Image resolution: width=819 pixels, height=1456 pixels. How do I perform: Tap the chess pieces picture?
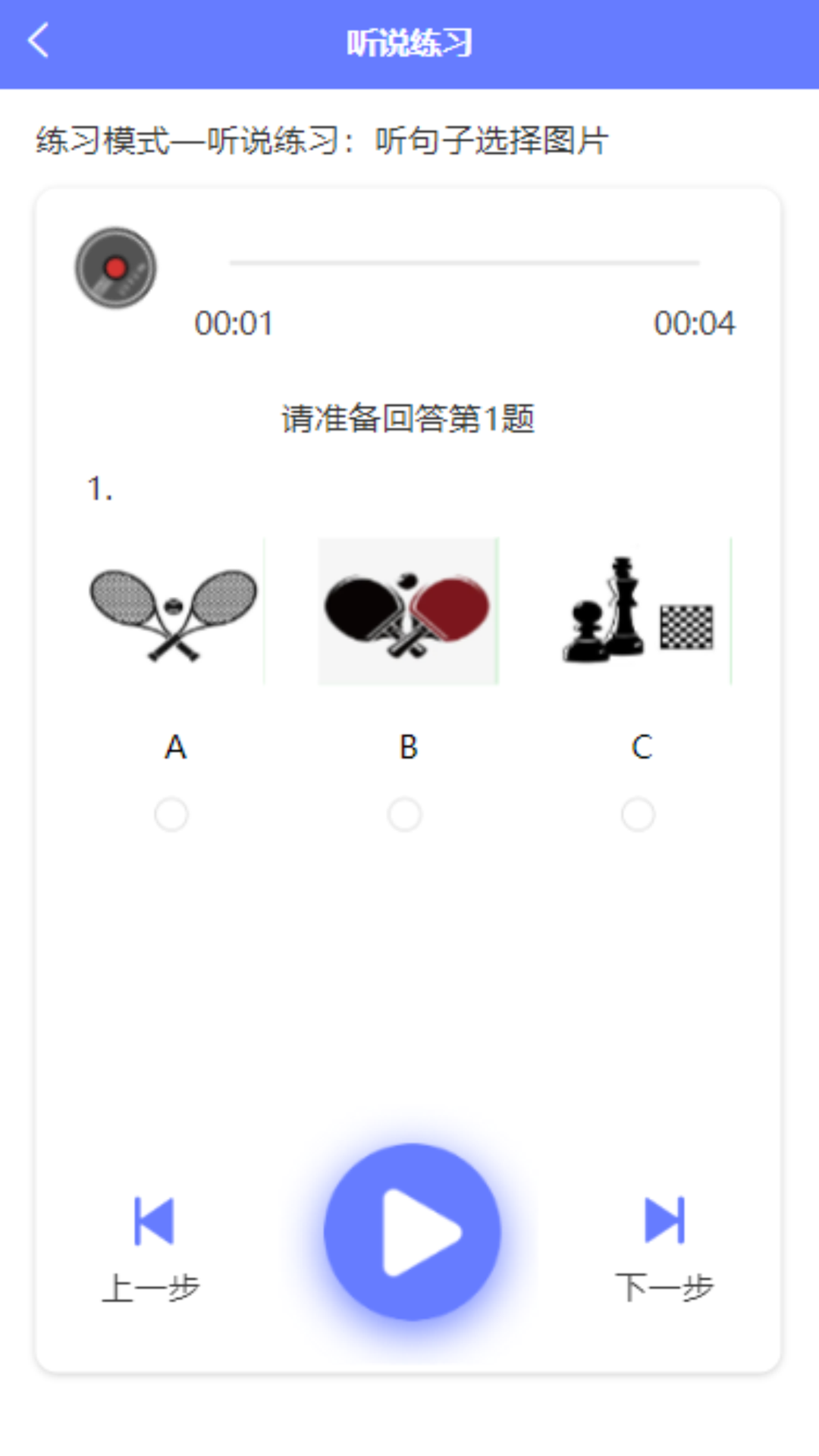[x=639, y=611]
